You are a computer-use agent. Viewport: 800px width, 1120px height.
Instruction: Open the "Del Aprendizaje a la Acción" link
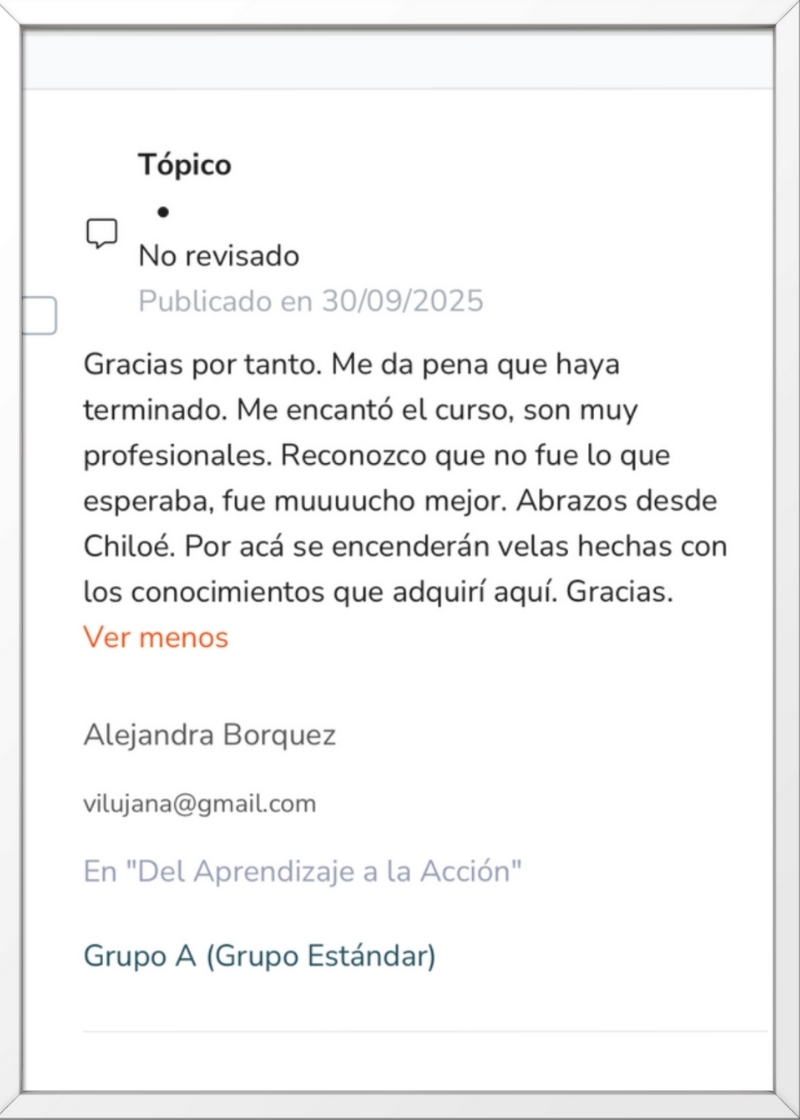(303, 871)
